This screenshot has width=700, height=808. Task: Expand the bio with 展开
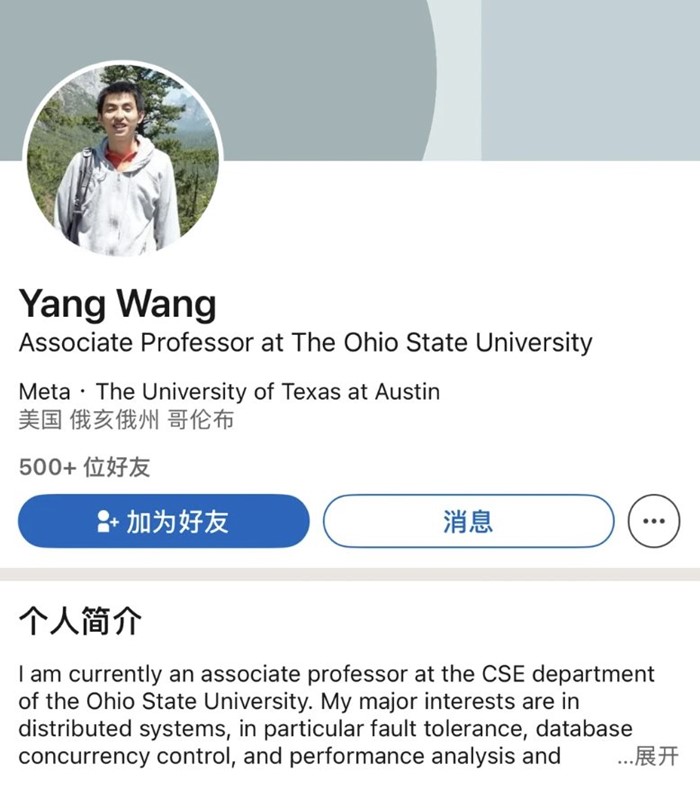656,757
